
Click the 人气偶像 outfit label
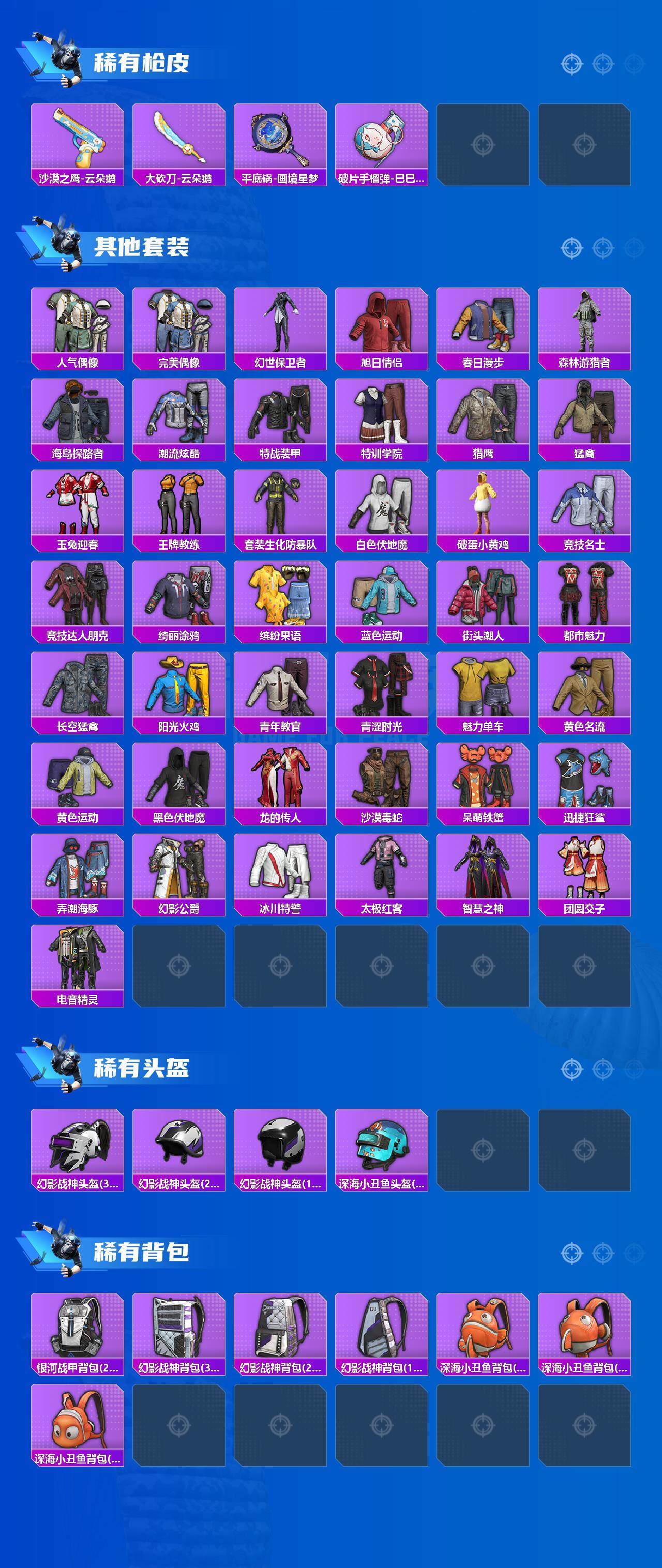[79, 364]
